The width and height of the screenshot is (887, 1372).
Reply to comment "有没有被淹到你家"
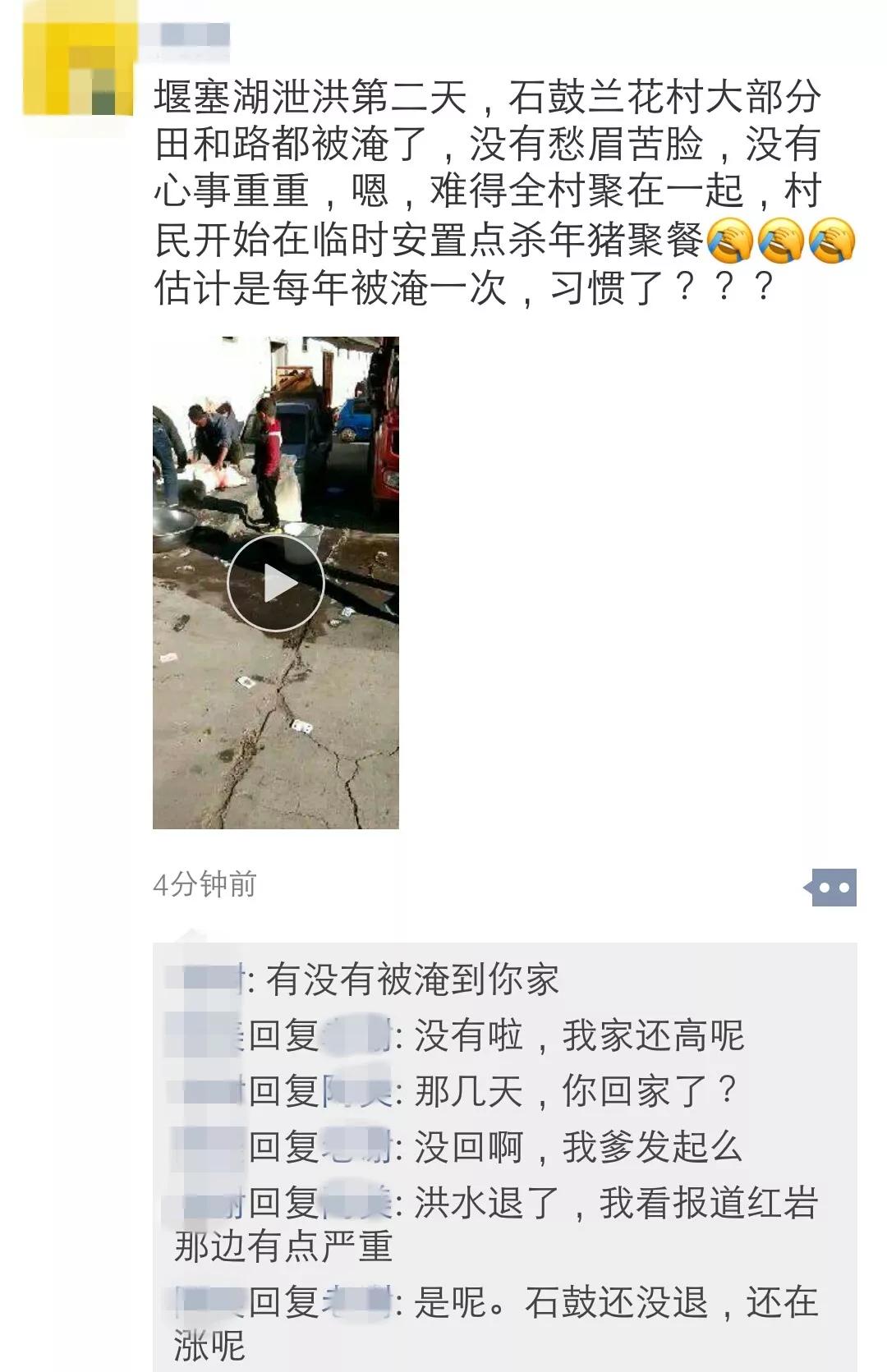[x=412, y=980]
